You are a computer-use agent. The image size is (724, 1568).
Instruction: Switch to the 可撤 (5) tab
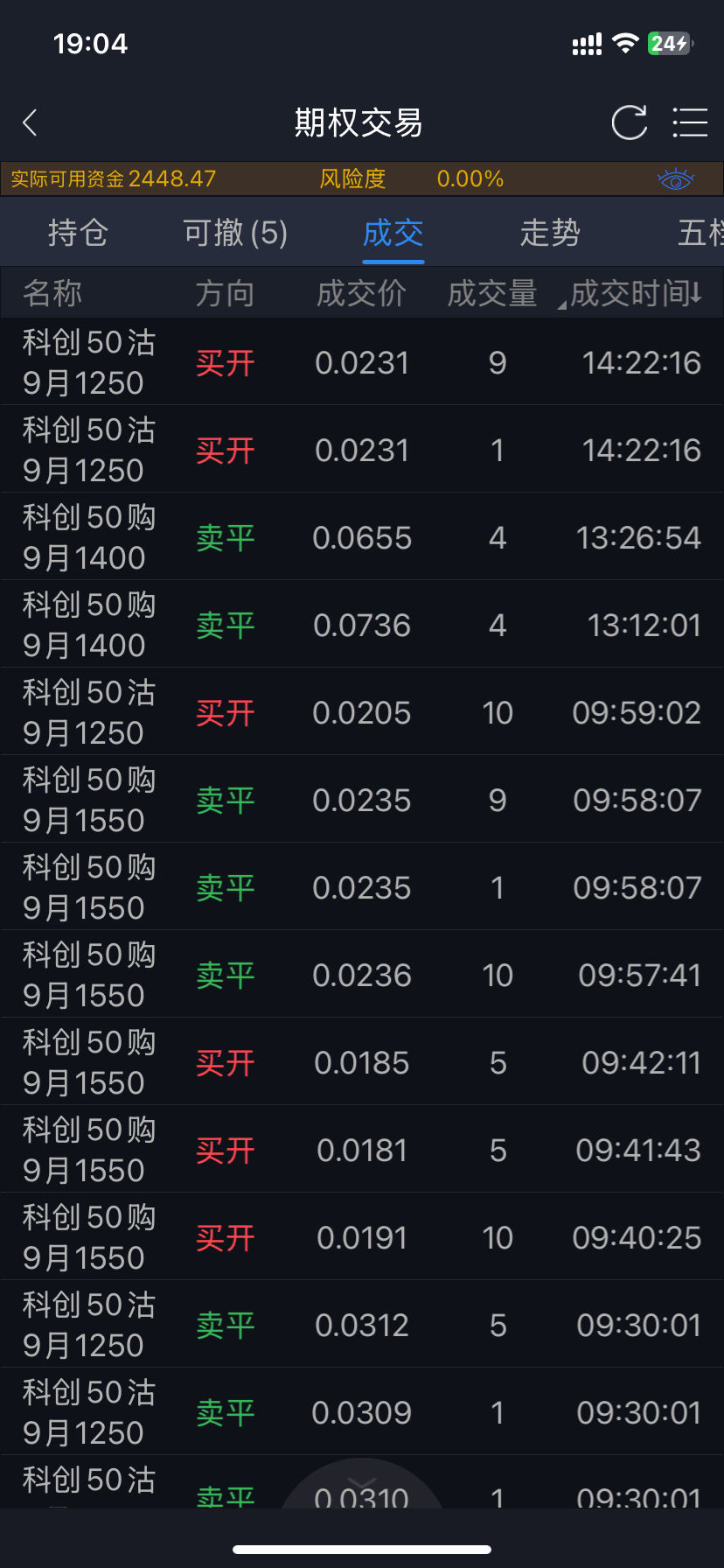coord(235,233)
